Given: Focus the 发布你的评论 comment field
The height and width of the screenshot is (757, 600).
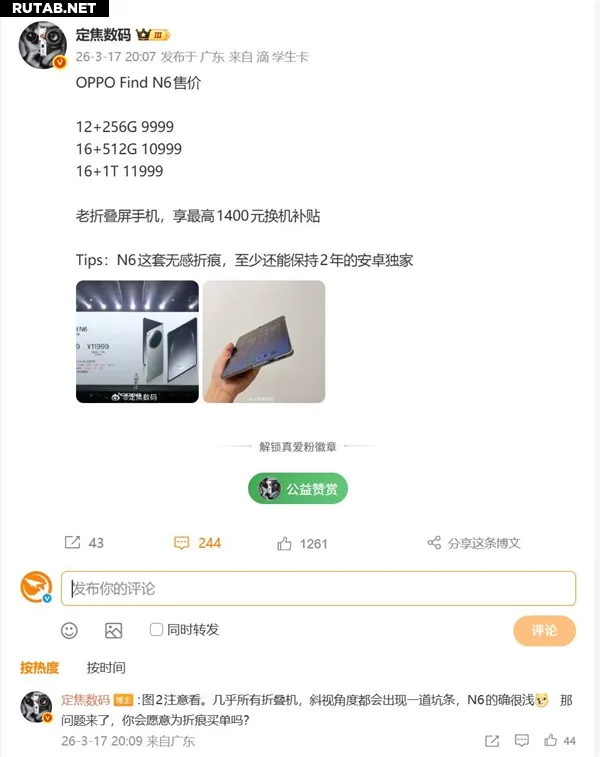Looking at the screenshot, I should click(318, 589).
